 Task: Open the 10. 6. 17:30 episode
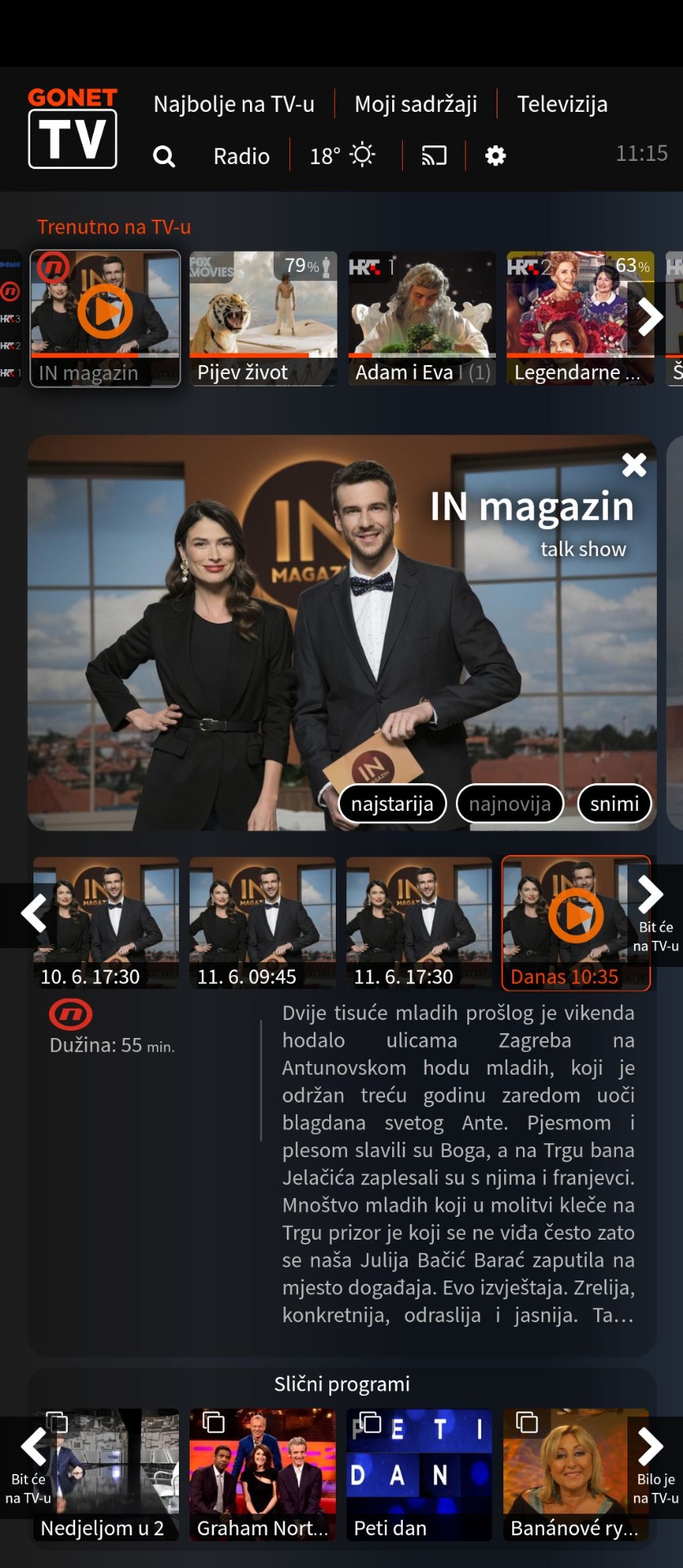tap(106, 923)
